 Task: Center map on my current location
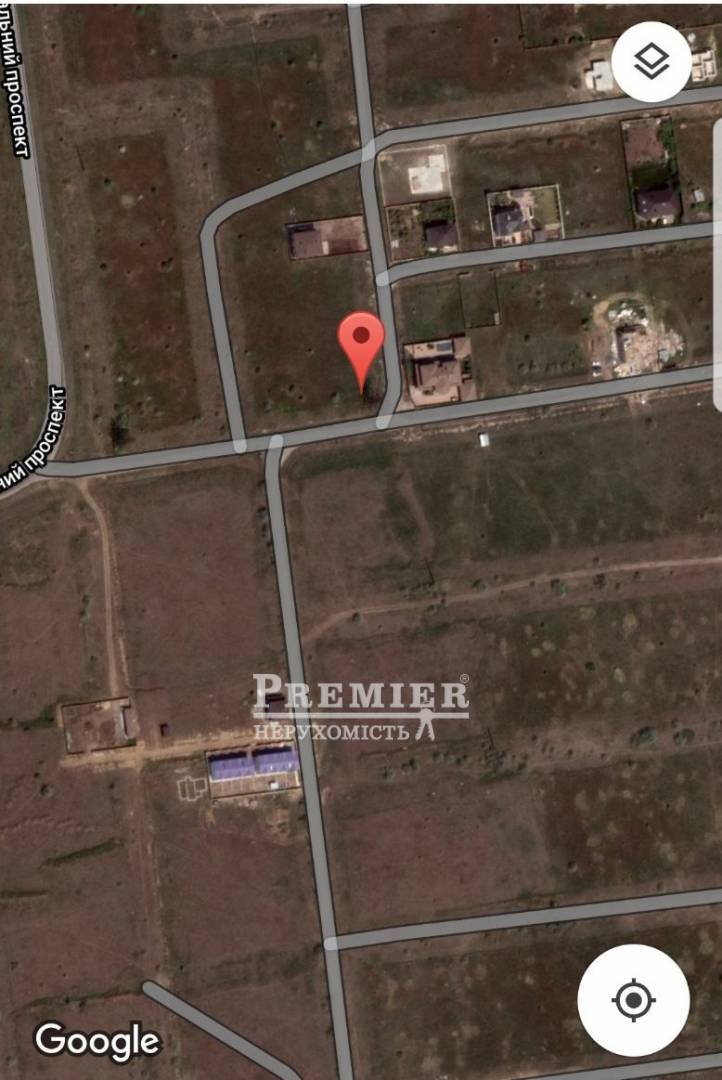pyautogui.click(x=633, y=999)
